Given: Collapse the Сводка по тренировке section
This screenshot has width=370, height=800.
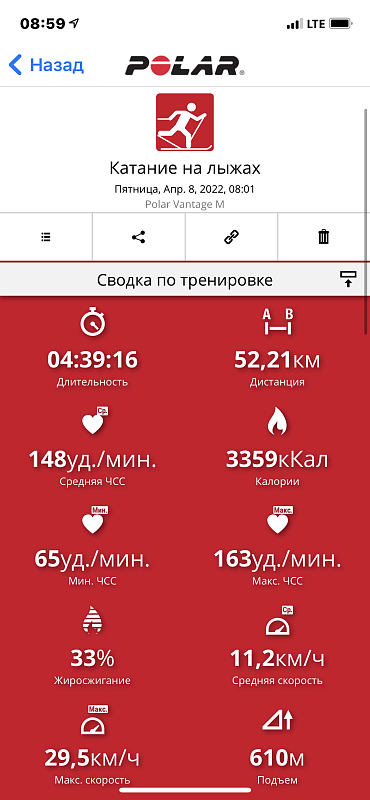Looking at the screenshot, I should pos(348,280).
